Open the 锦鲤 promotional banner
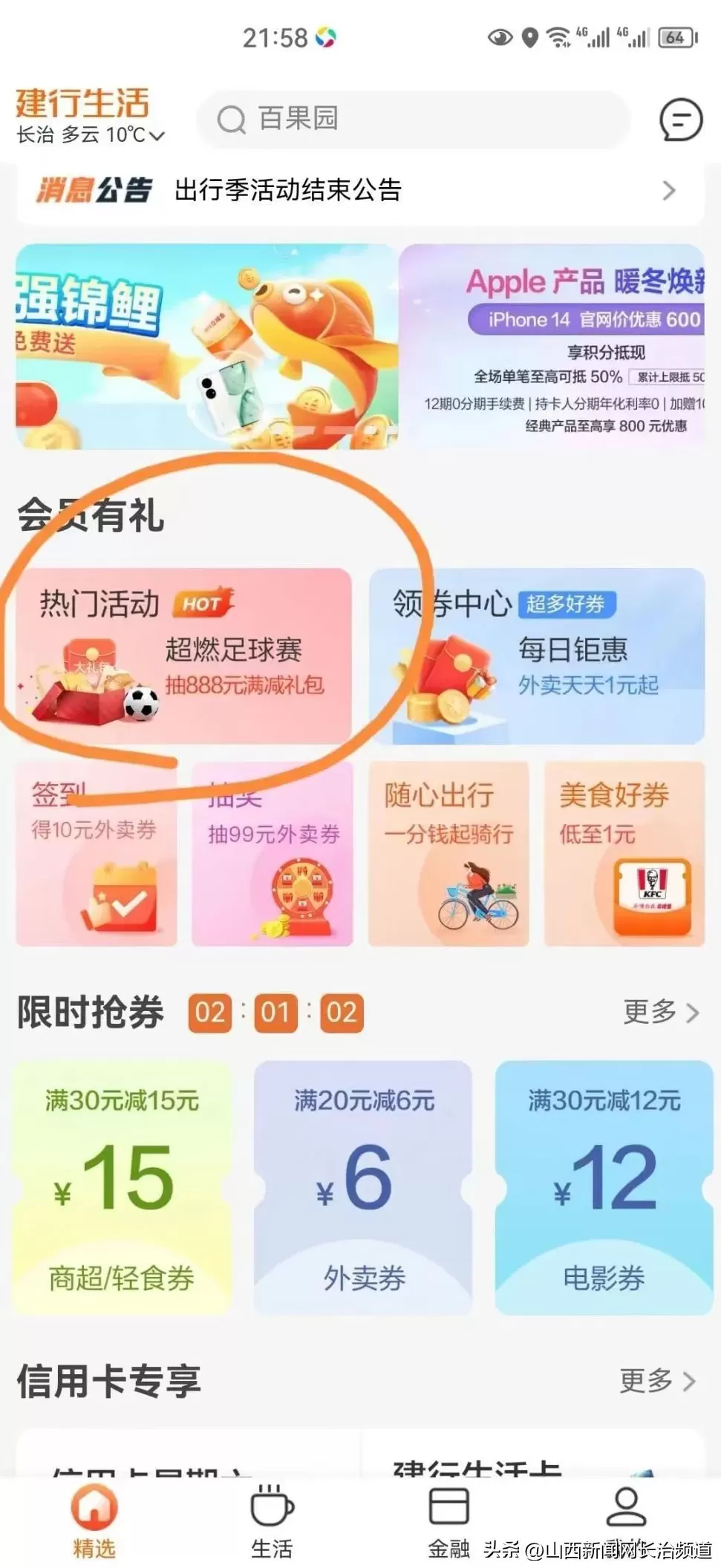The width and height of the screenshot is (721, 1568). point(206,347)
